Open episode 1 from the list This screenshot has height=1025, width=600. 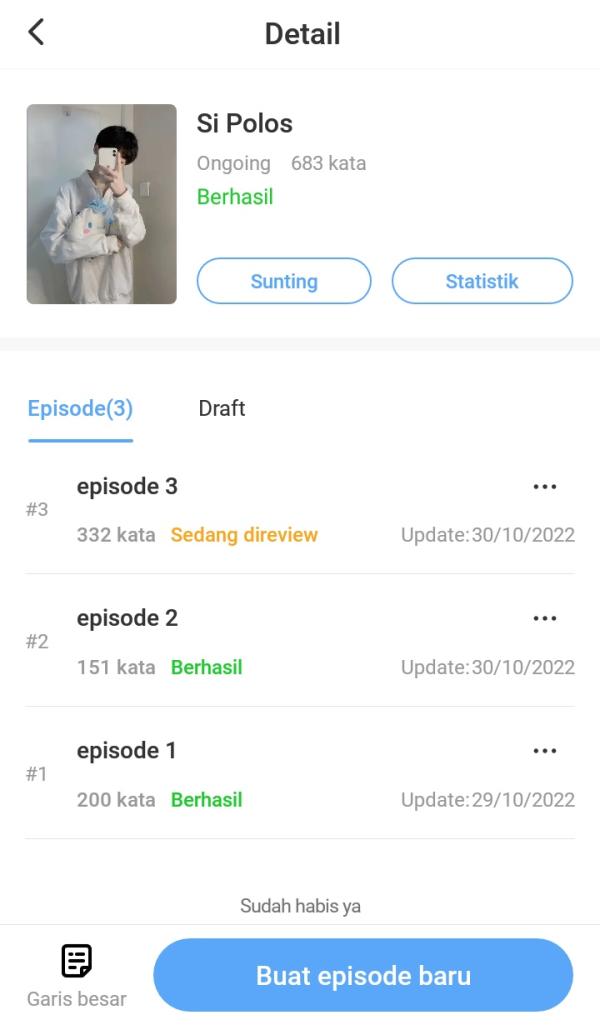126,751
